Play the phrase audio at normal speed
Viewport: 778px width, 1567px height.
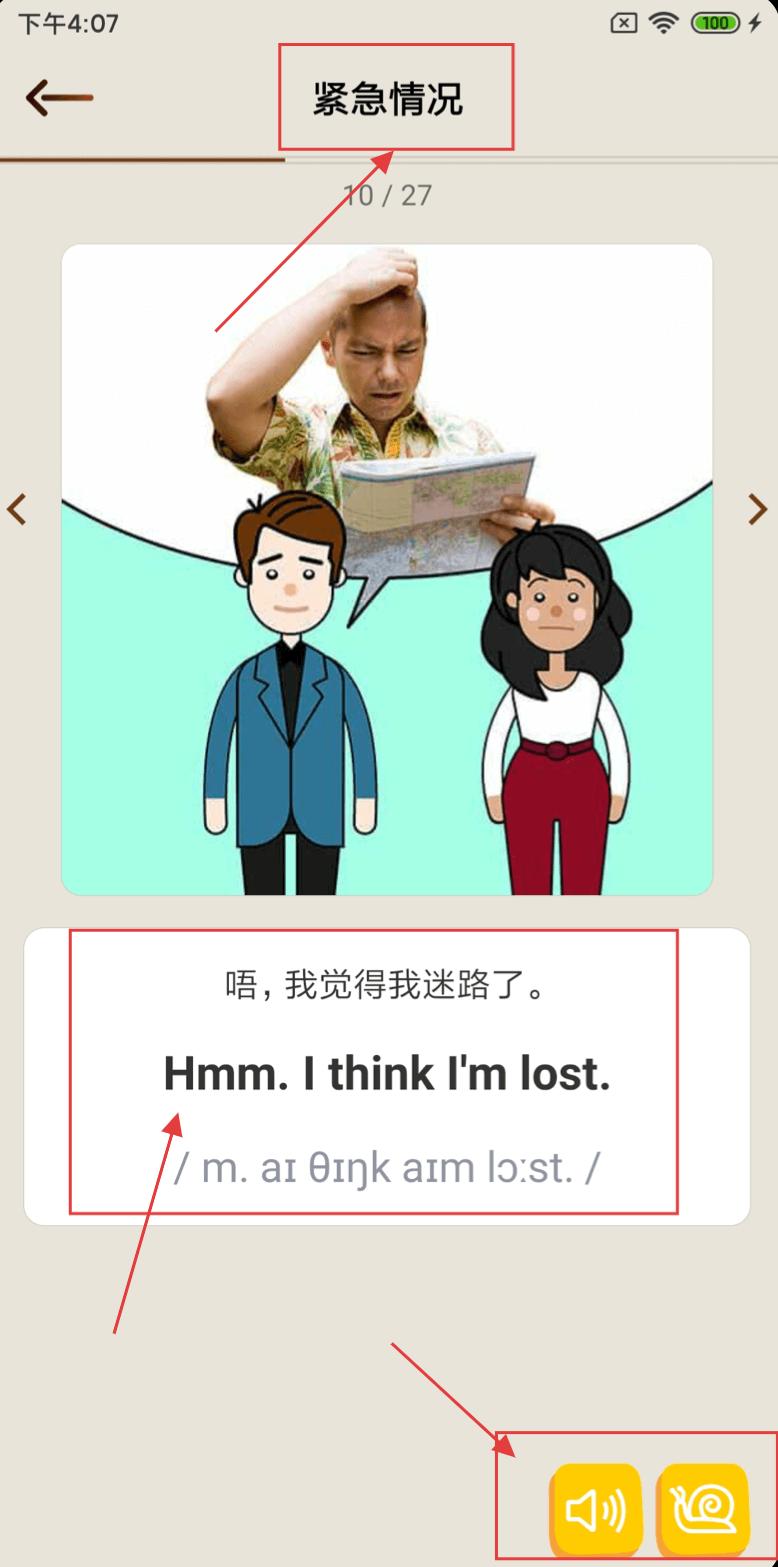pos(597,1509)
